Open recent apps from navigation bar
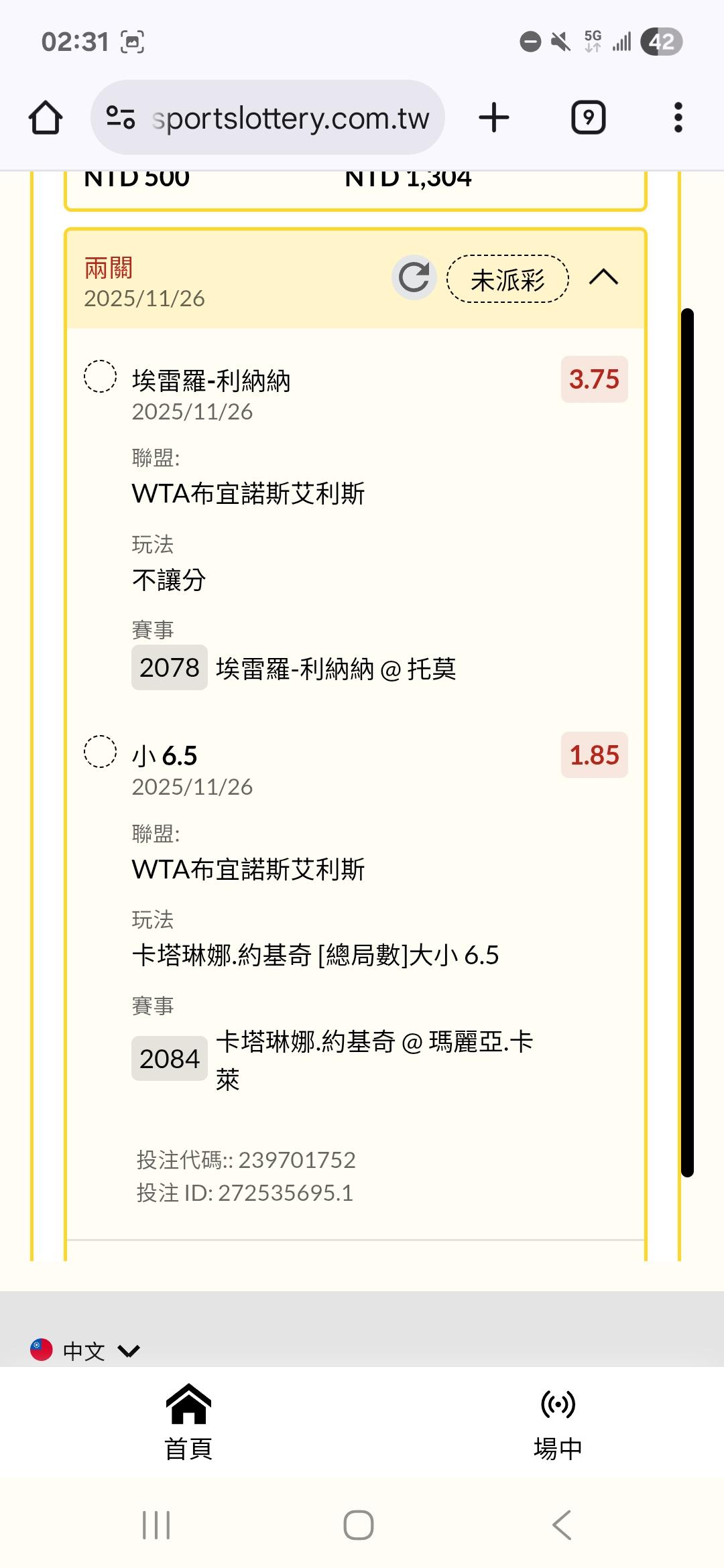Image resolution: width=724 pixels, height=1568 pixels. [x=156, y=1525]
